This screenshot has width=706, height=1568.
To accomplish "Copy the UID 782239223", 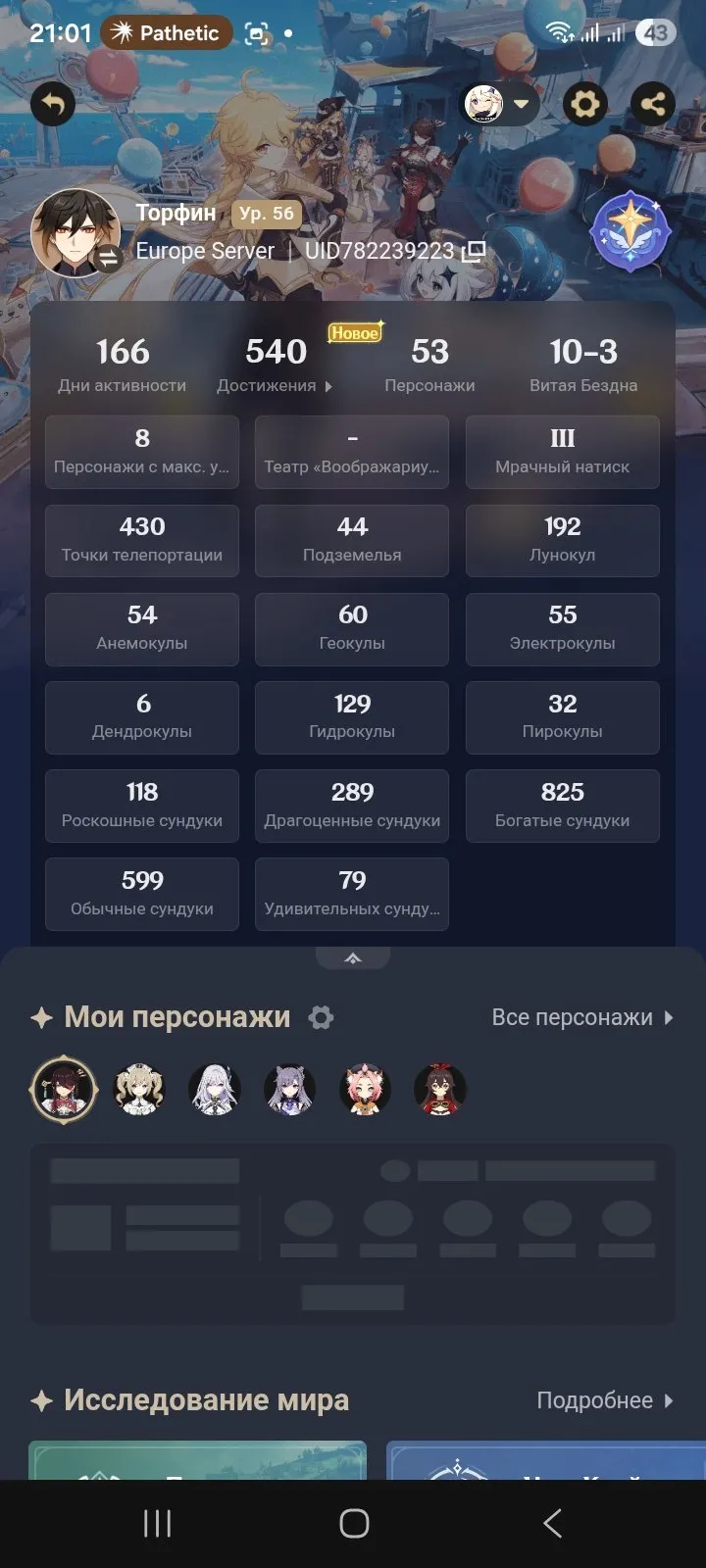I will (x=474, y=251).
